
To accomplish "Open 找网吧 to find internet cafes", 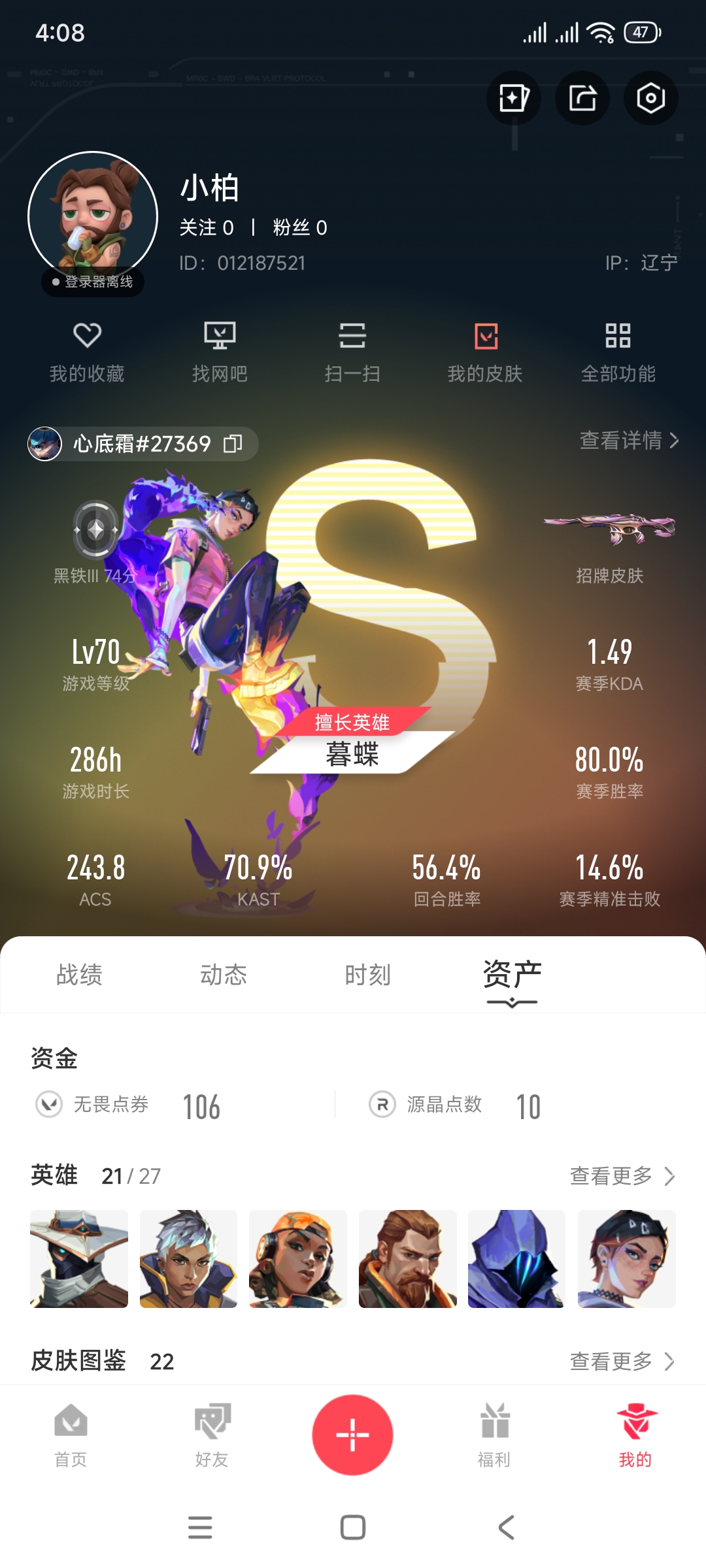I will pyautogui.click(x=220, y=353).
